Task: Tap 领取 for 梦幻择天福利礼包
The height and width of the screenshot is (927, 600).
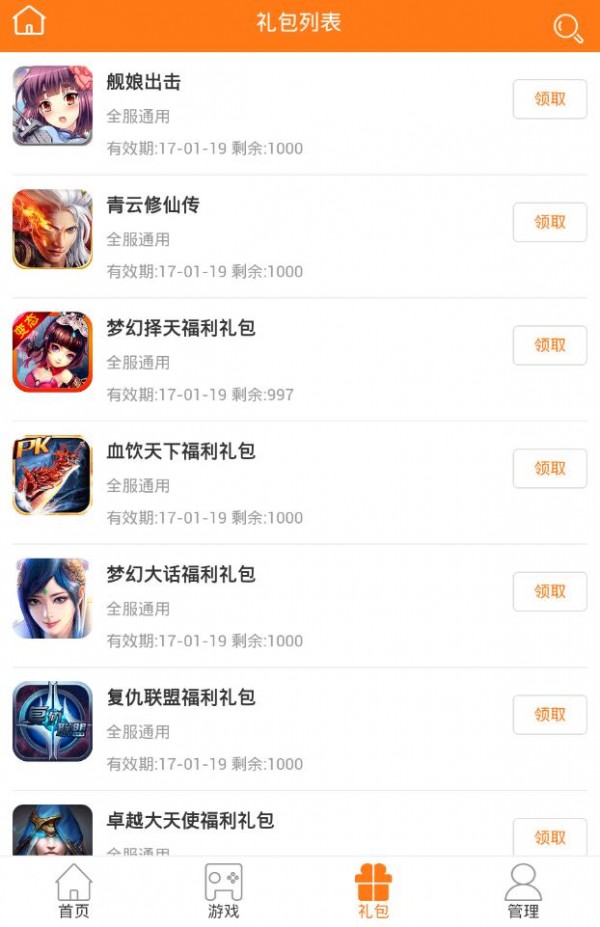Action: pyautogui.click(x=549, y=345)
